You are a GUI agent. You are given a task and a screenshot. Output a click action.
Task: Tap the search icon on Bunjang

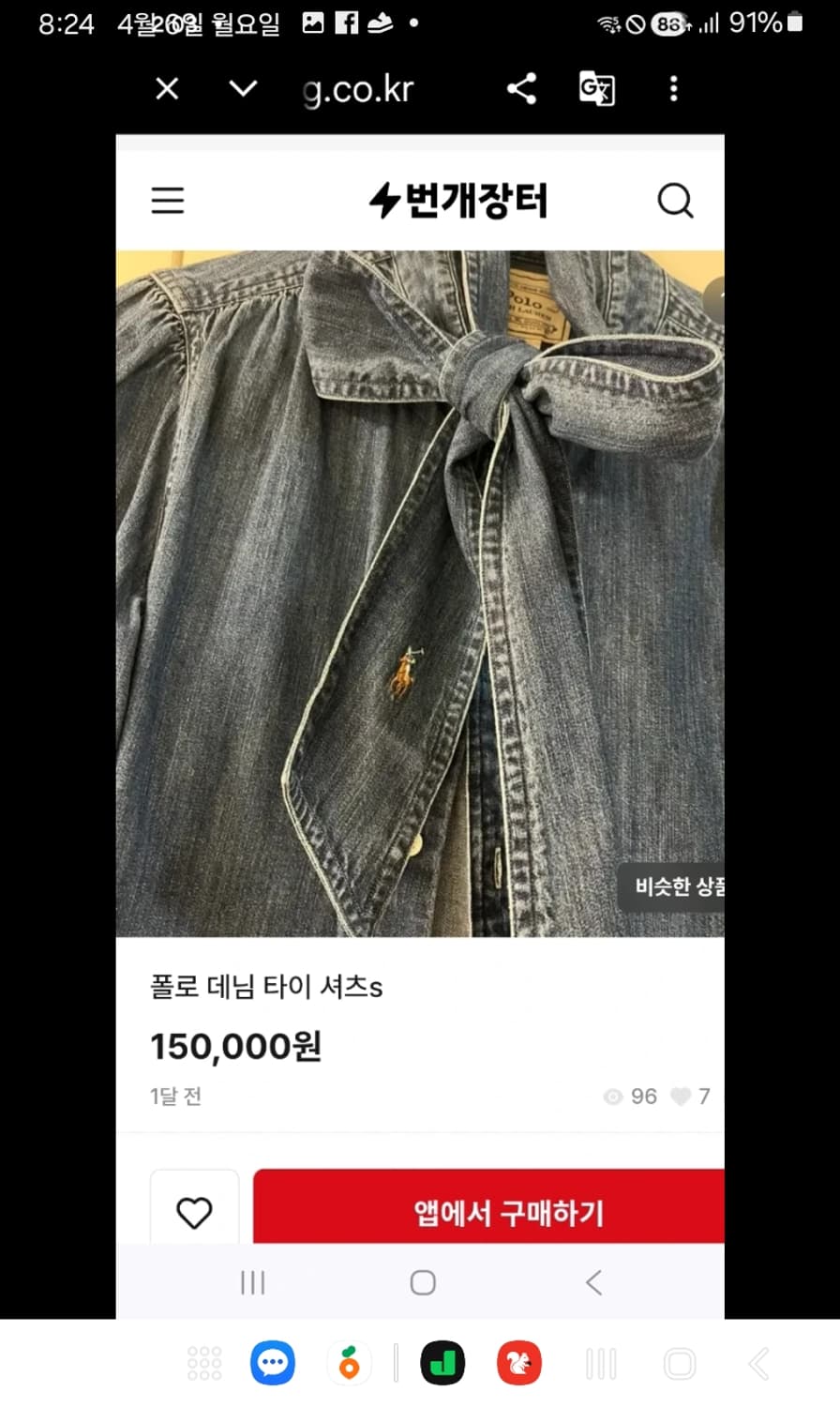(676, 200)
